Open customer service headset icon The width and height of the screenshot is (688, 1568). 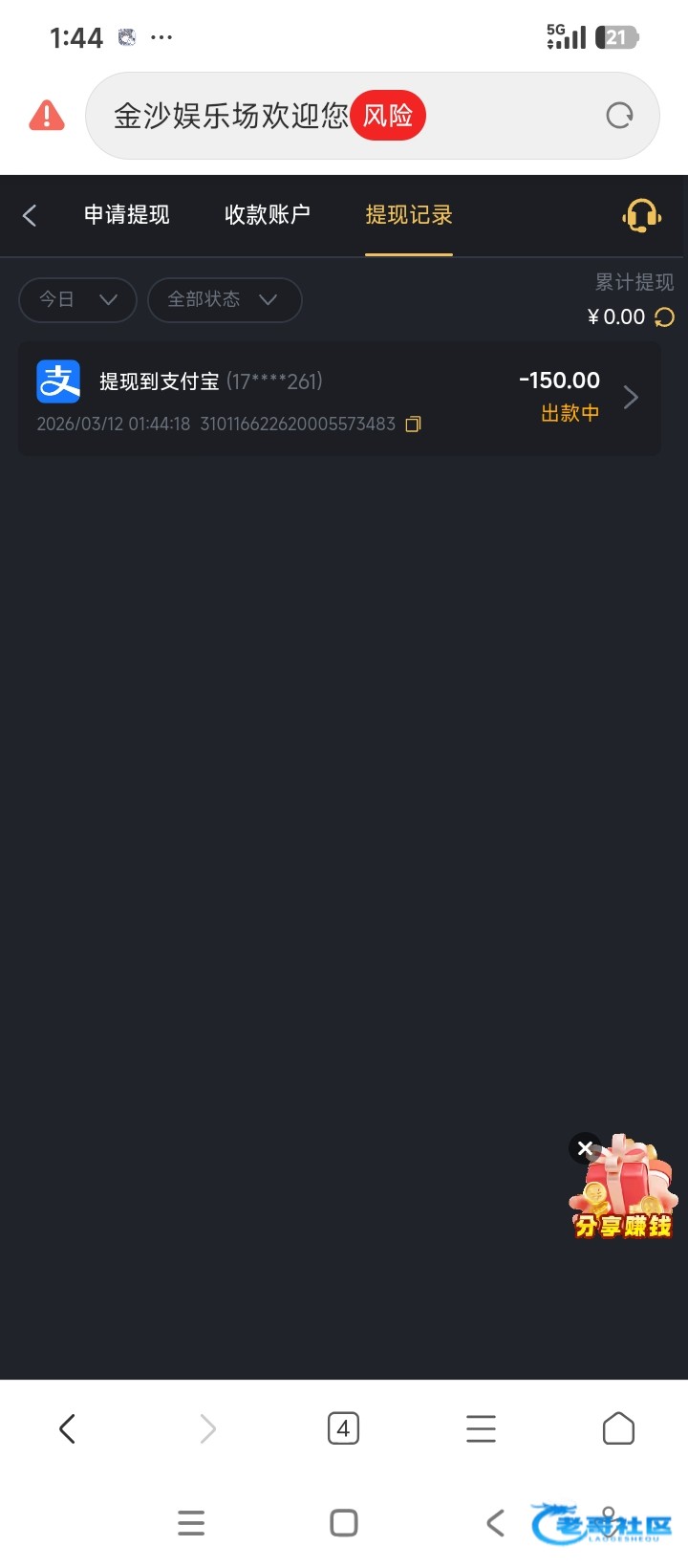click(641, 216)
